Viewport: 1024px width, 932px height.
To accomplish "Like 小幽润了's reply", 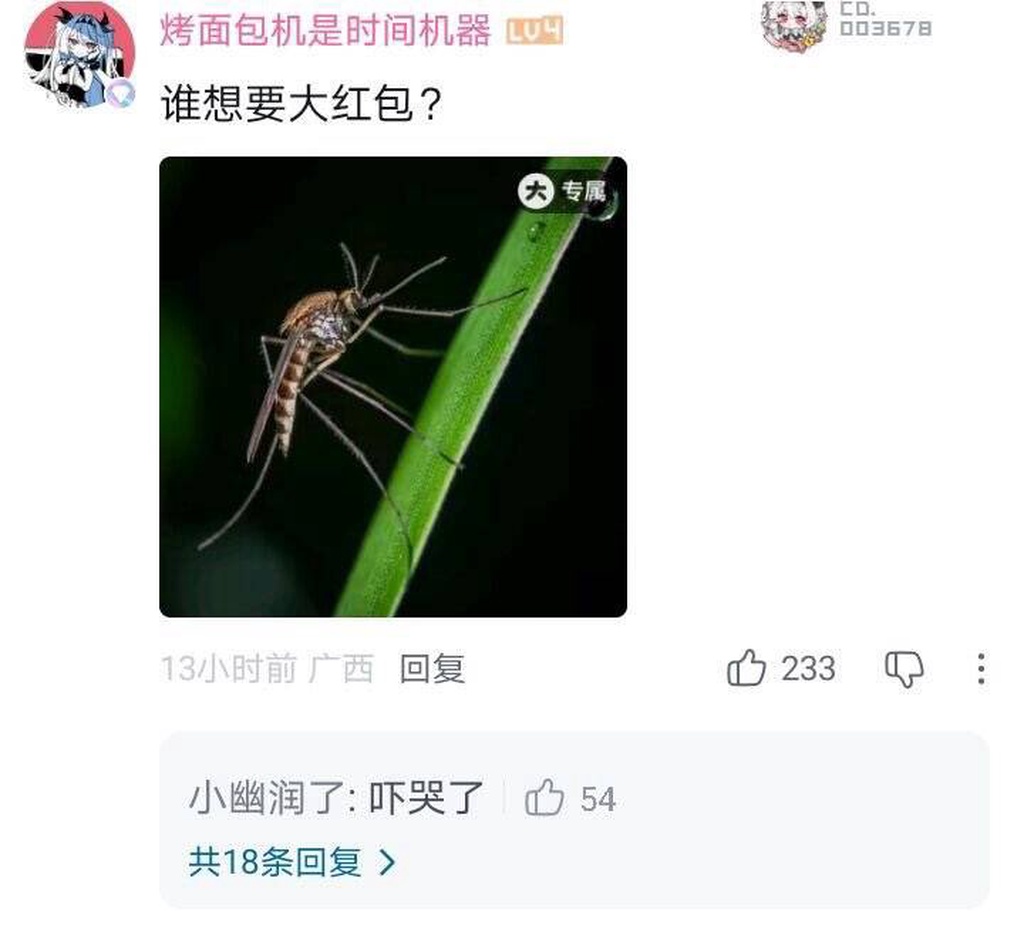I will (x=545, y=799).
